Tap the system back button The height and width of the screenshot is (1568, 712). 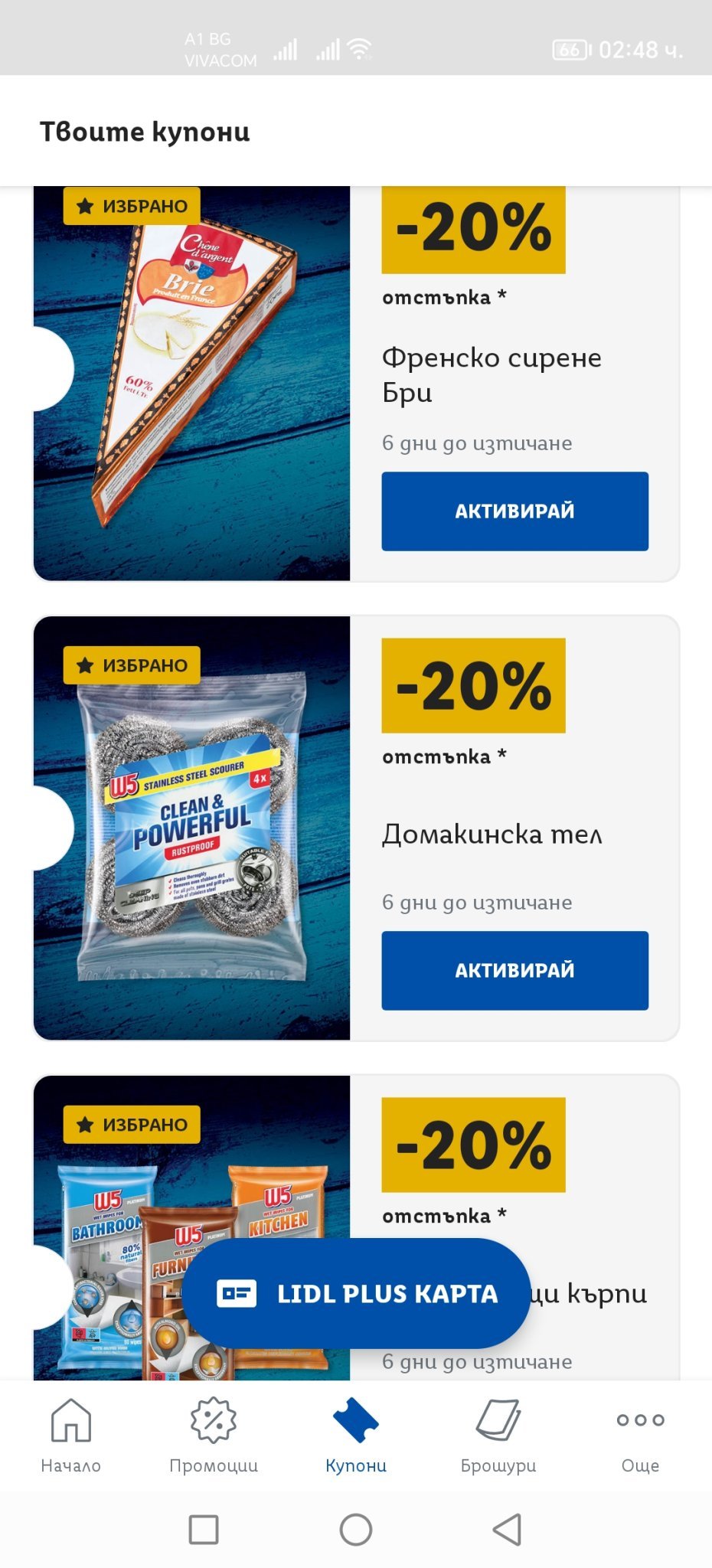pyautogui.click(x=507, y=1529)
